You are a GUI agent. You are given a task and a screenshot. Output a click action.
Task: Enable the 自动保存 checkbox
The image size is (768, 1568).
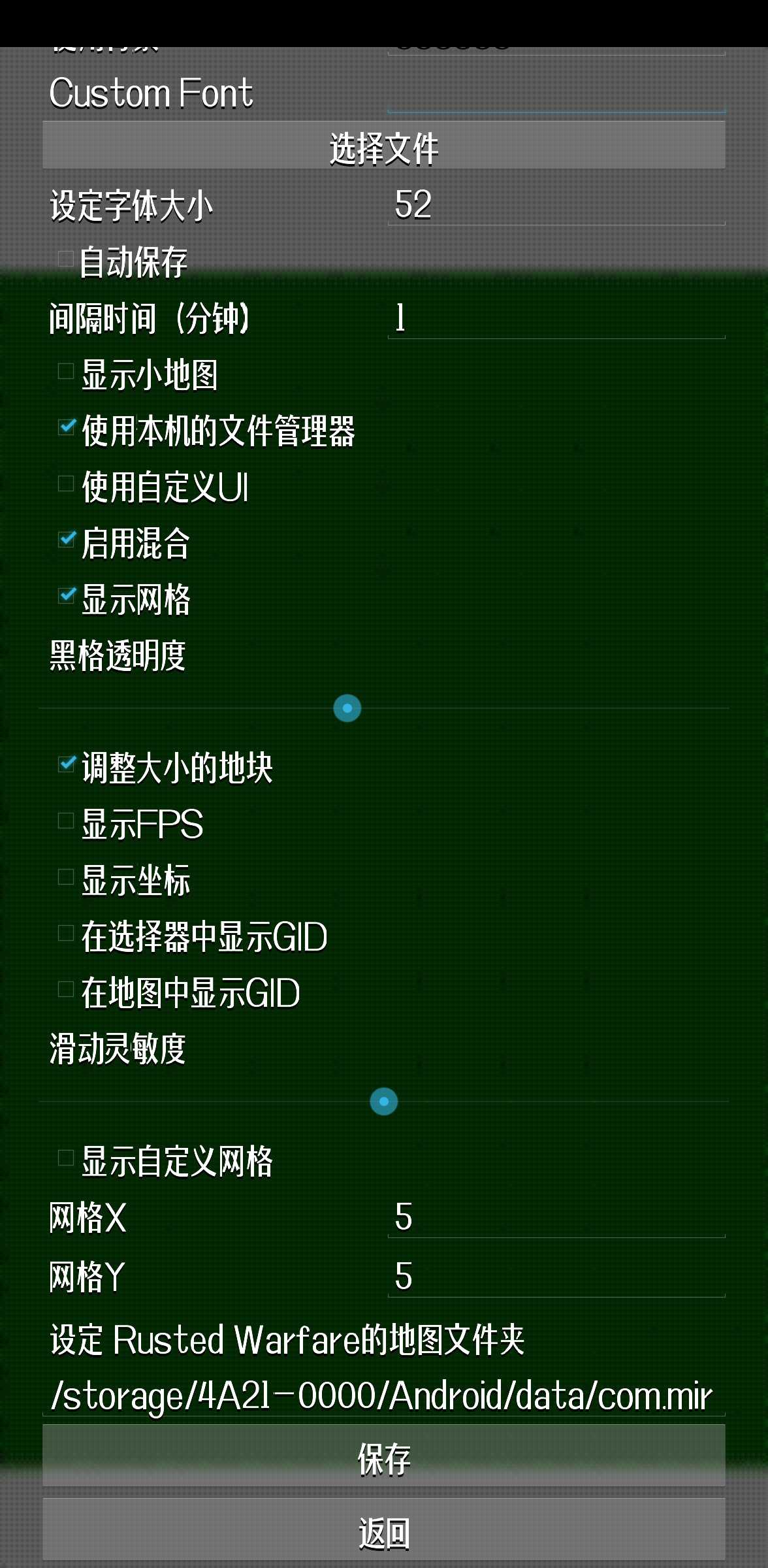click(66, 259)
